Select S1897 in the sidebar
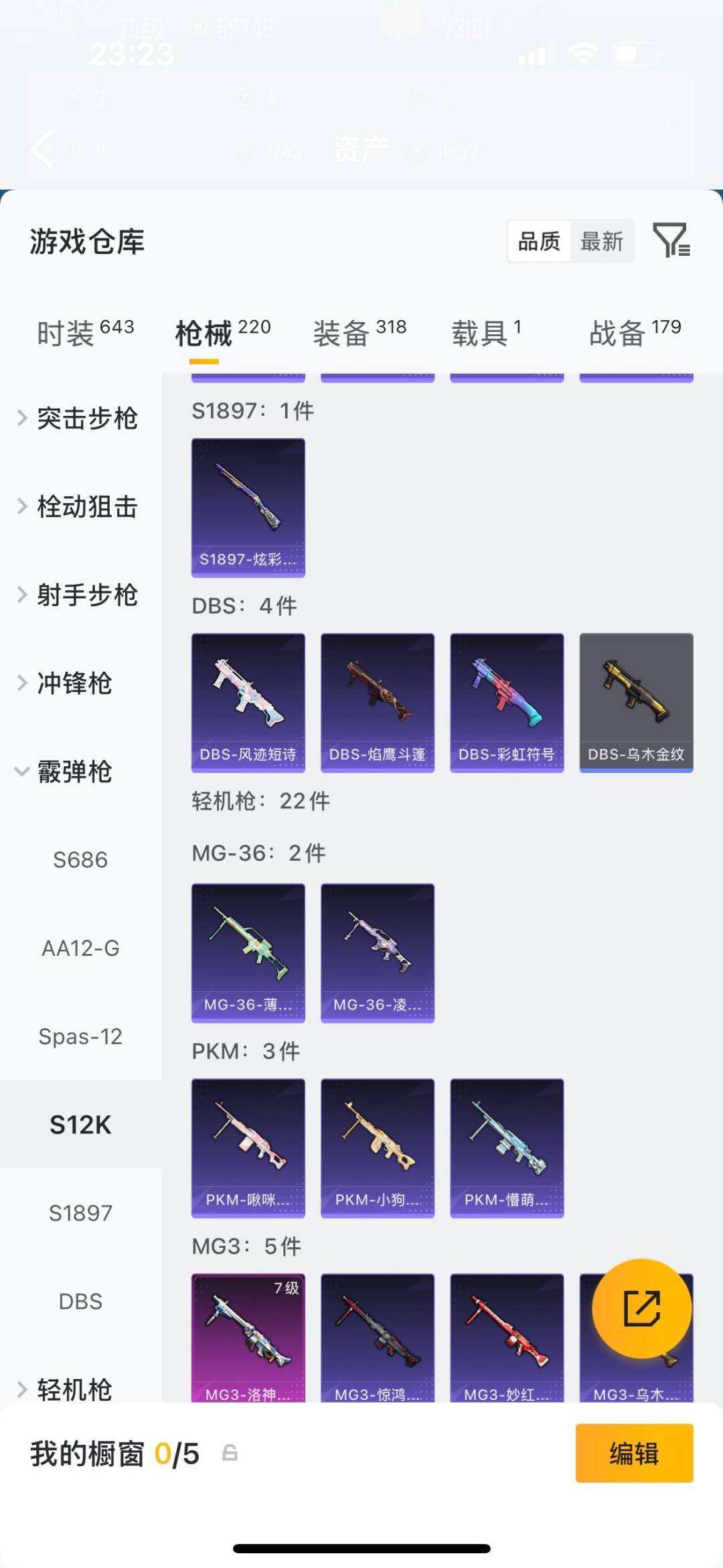 (80, 1212)
